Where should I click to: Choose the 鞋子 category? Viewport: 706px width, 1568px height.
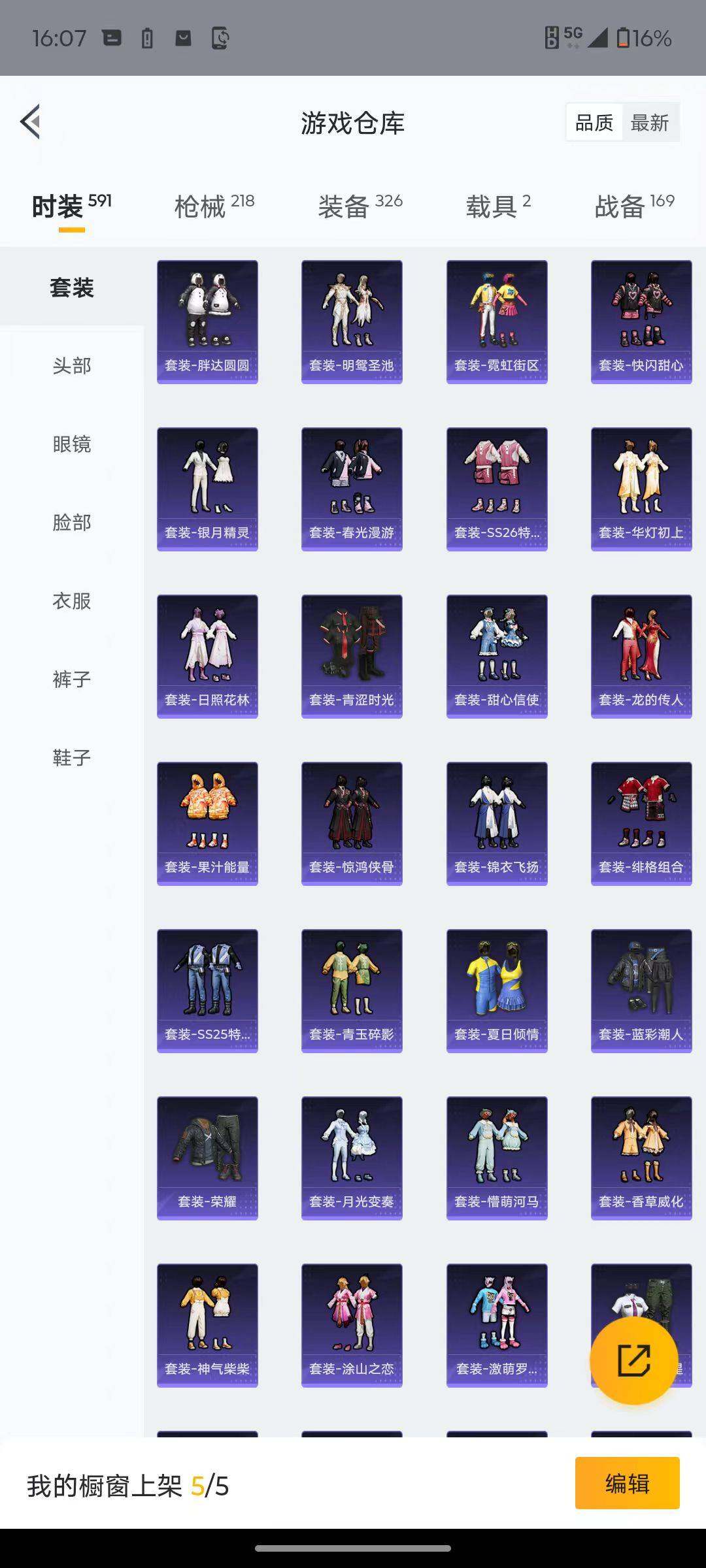72,758
